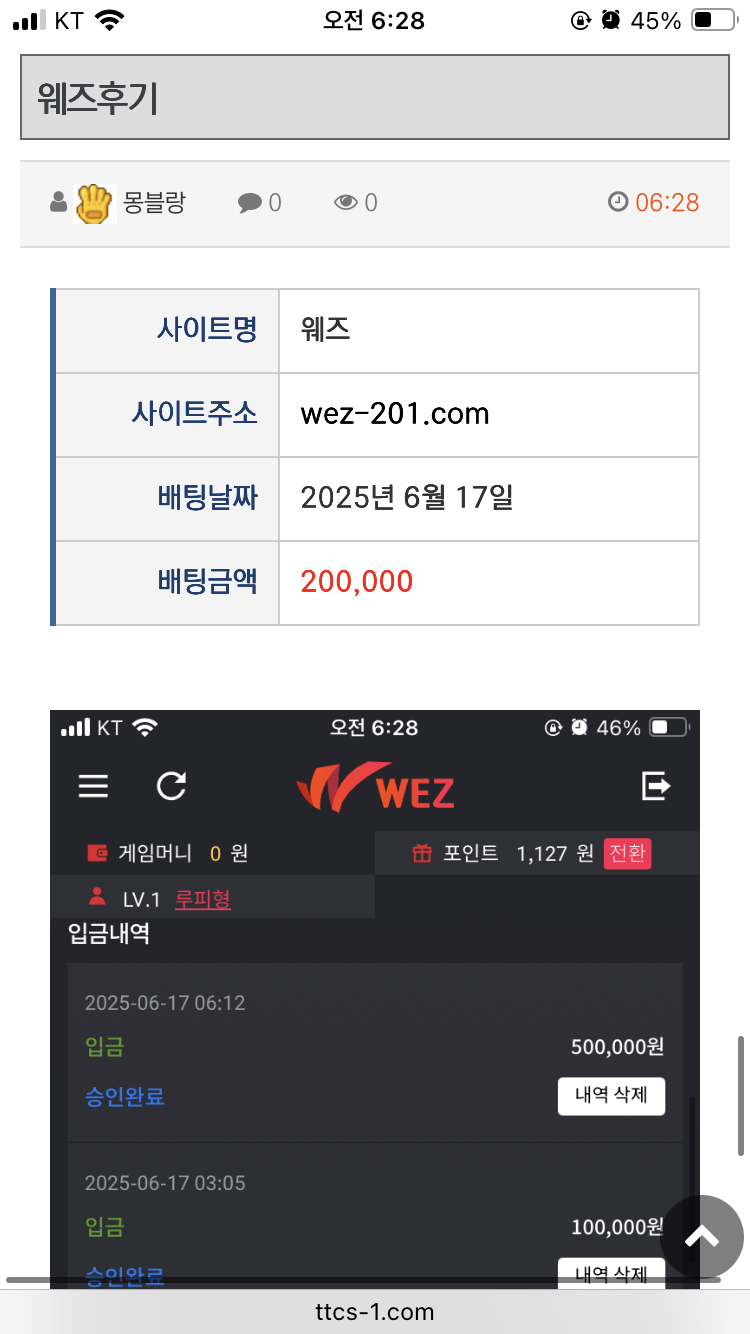
Task: Tap the back-to-top arrow button
Action: coord(702,1237)
